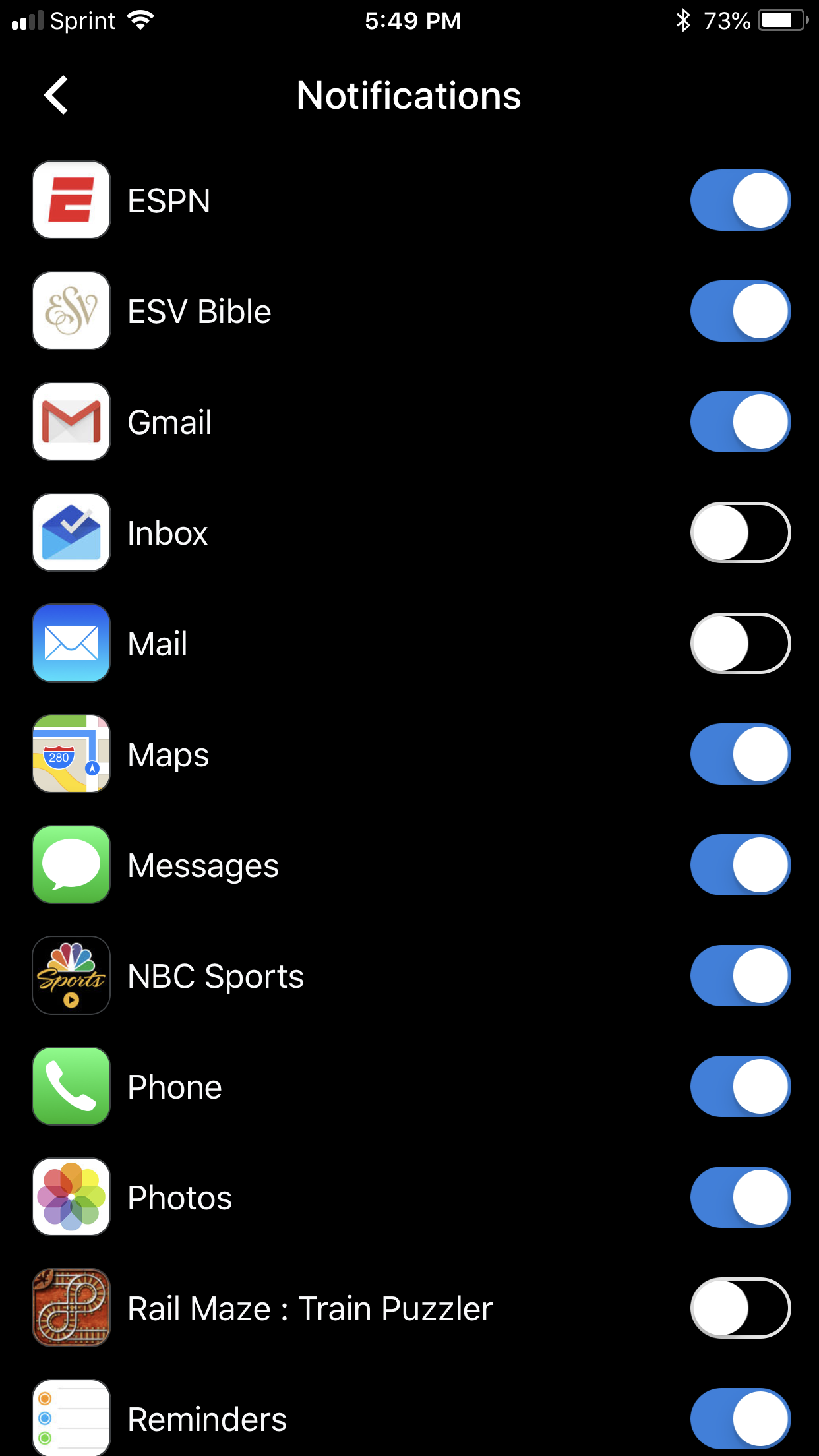Image resolution: width=819 pixels, height=1456 pixels.
Task: Go back from Notifications screen
Action: [x=57, y=95]
